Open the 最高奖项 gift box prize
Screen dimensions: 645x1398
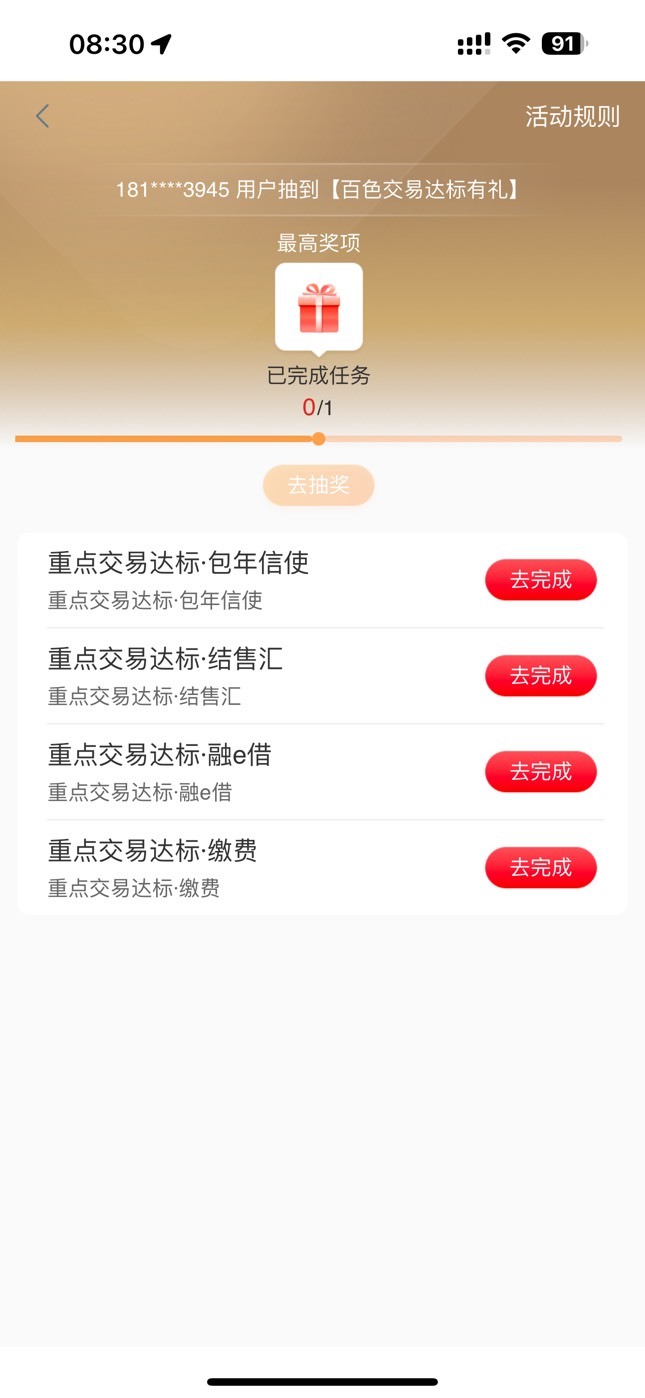pyautogui.click(x=319, y=307)
